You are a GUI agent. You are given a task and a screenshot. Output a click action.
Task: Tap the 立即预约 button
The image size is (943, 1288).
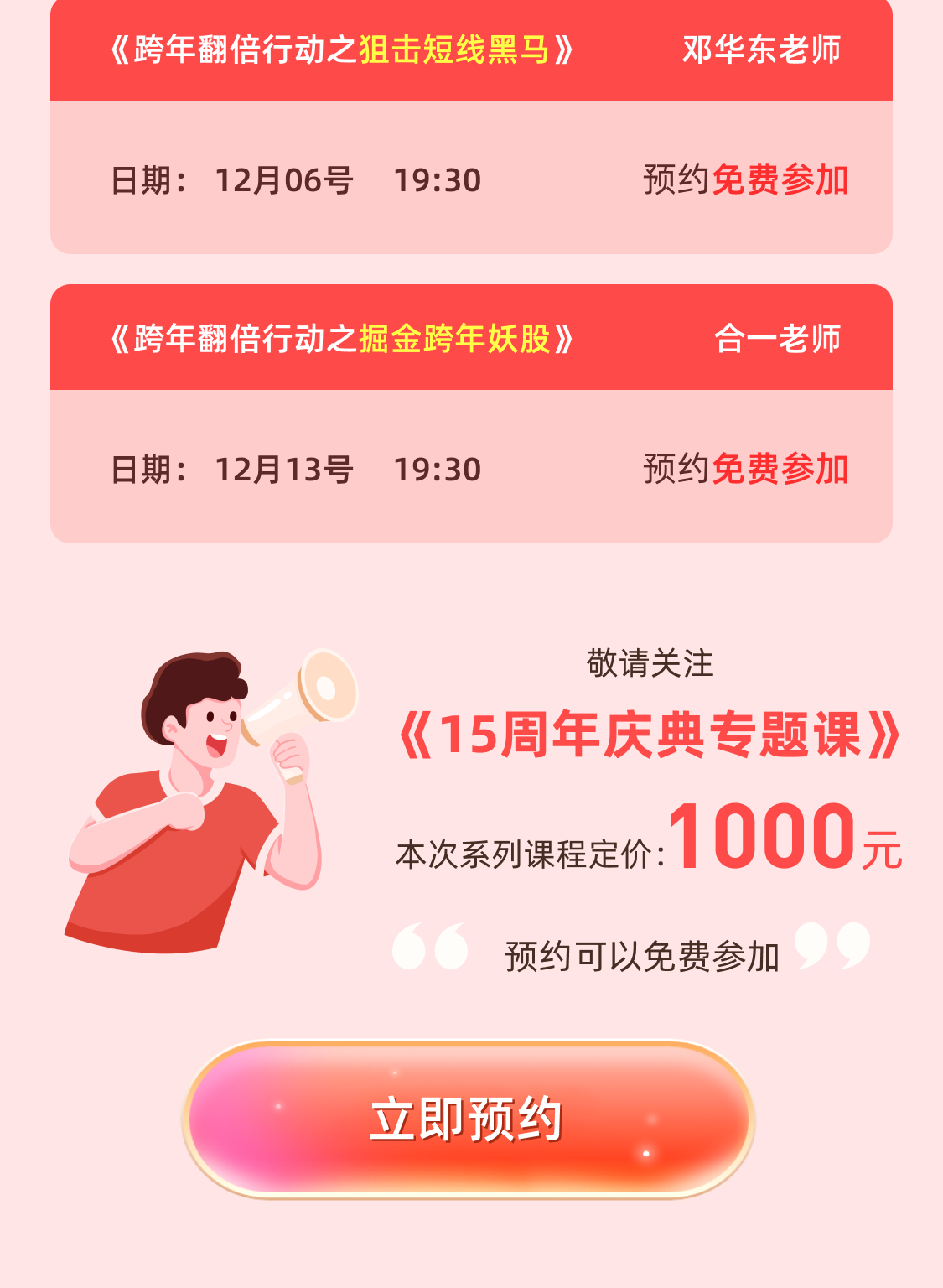click(468, 1119)
